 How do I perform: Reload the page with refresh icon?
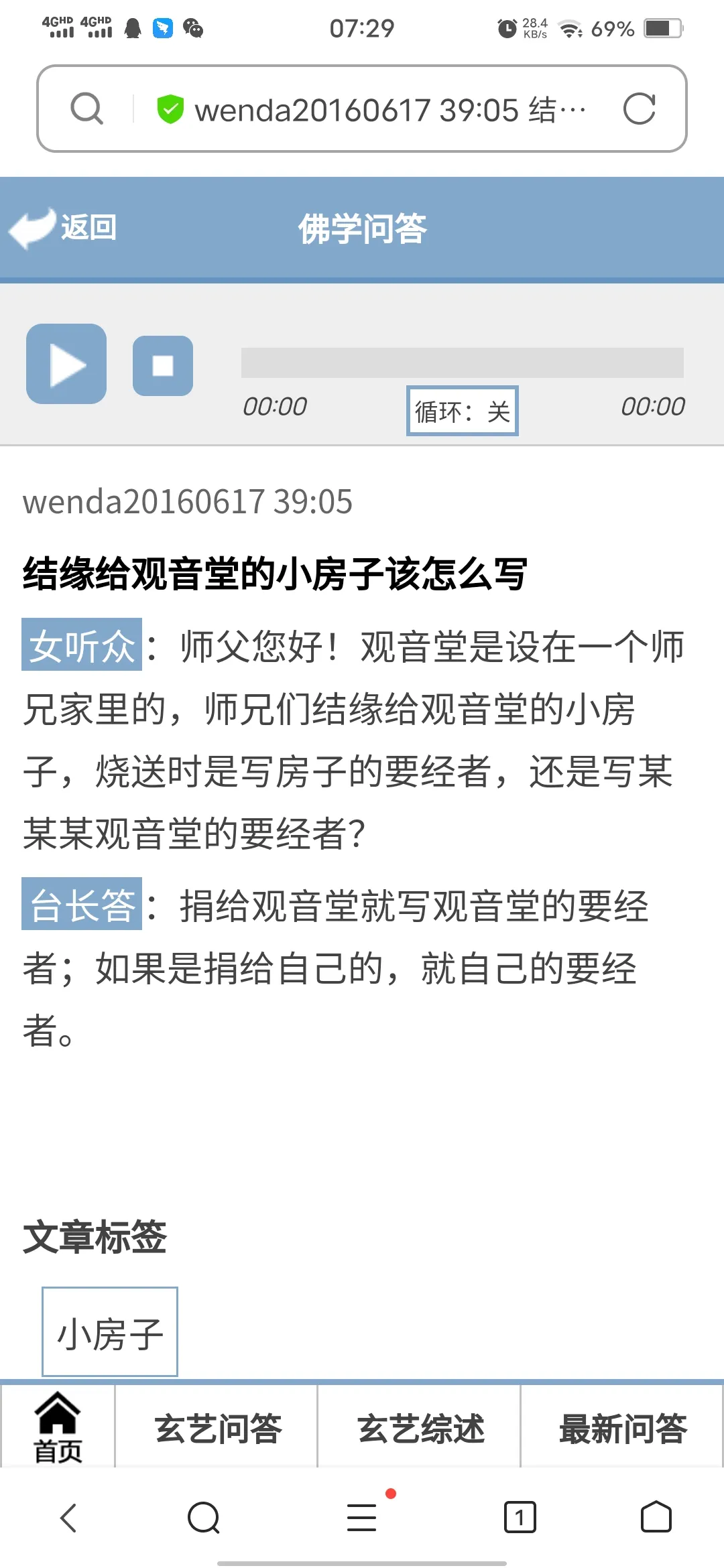(639, 109)
